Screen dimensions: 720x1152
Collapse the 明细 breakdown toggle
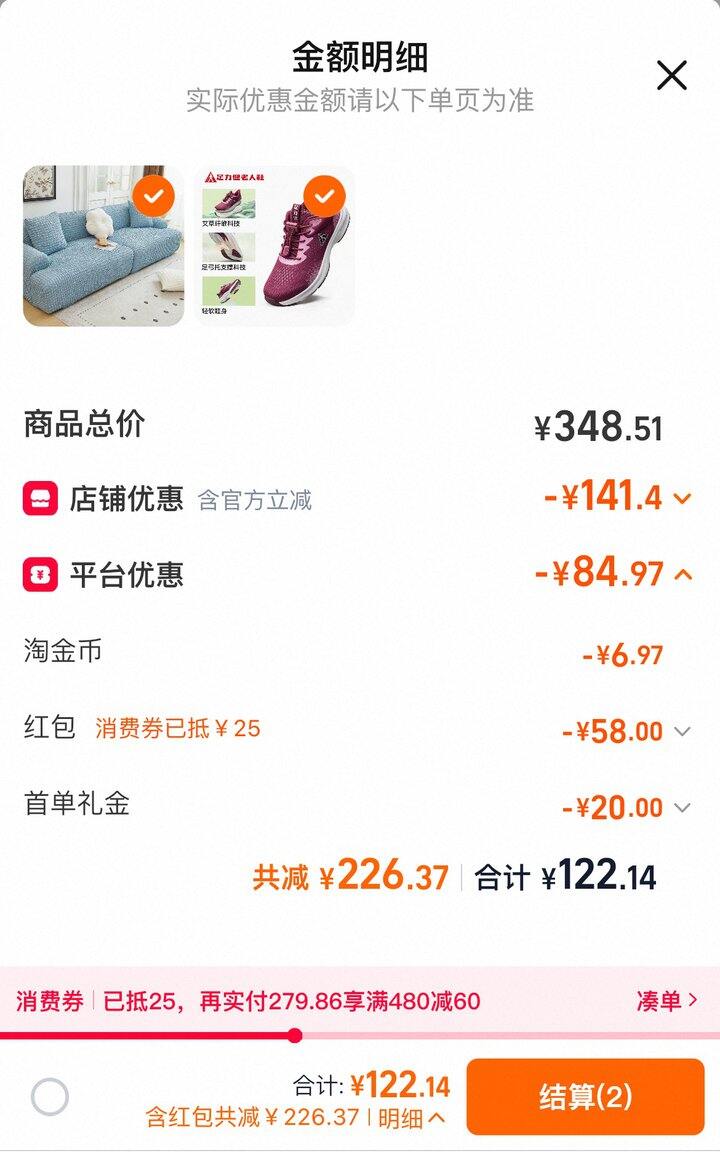click(412, 1118)
